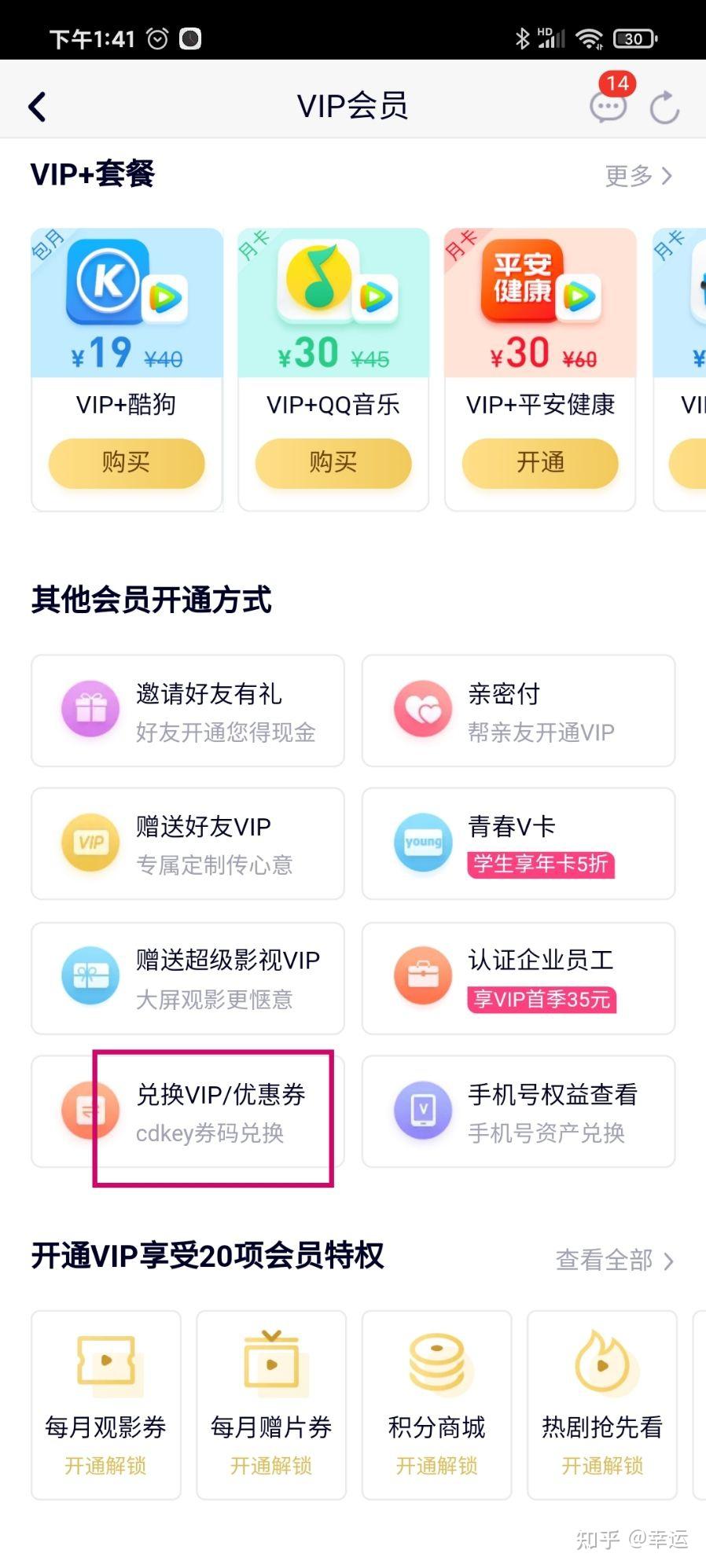Screen dimensions: 706x1568
Task: Open 每月赠片券 privilege
Action: pyautogui.click(x=271, y=1405)
